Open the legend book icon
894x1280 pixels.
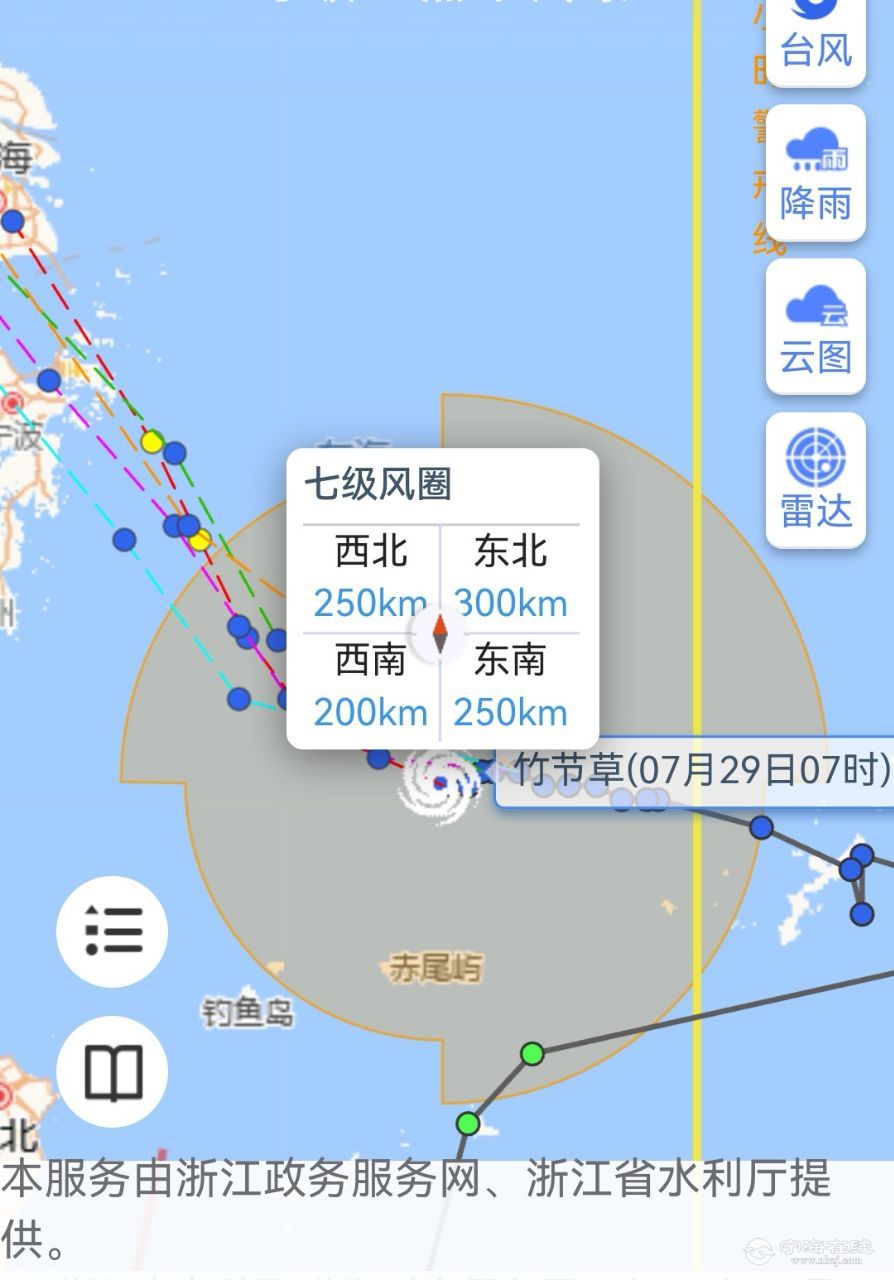[x=112, y=1072]
